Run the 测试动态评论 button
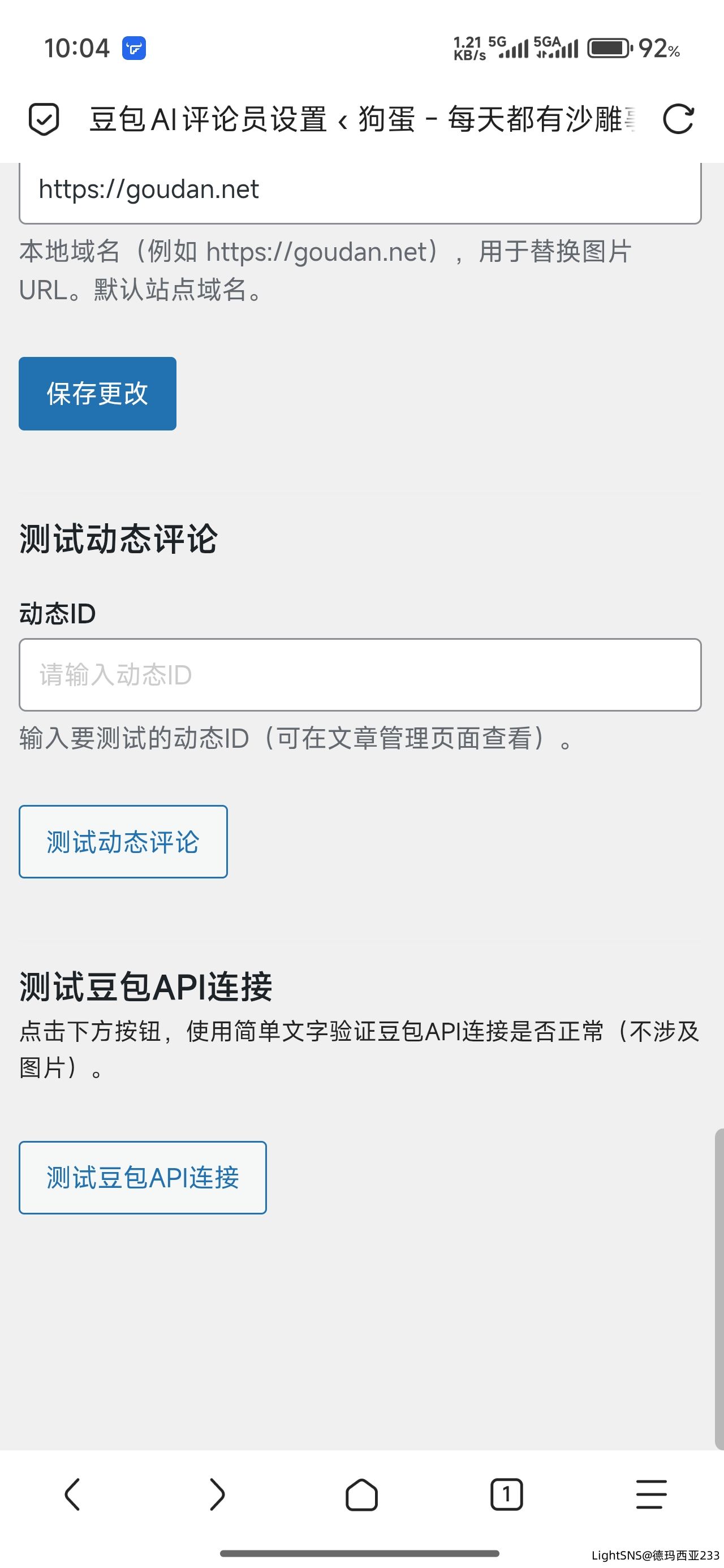 (123, 842)
